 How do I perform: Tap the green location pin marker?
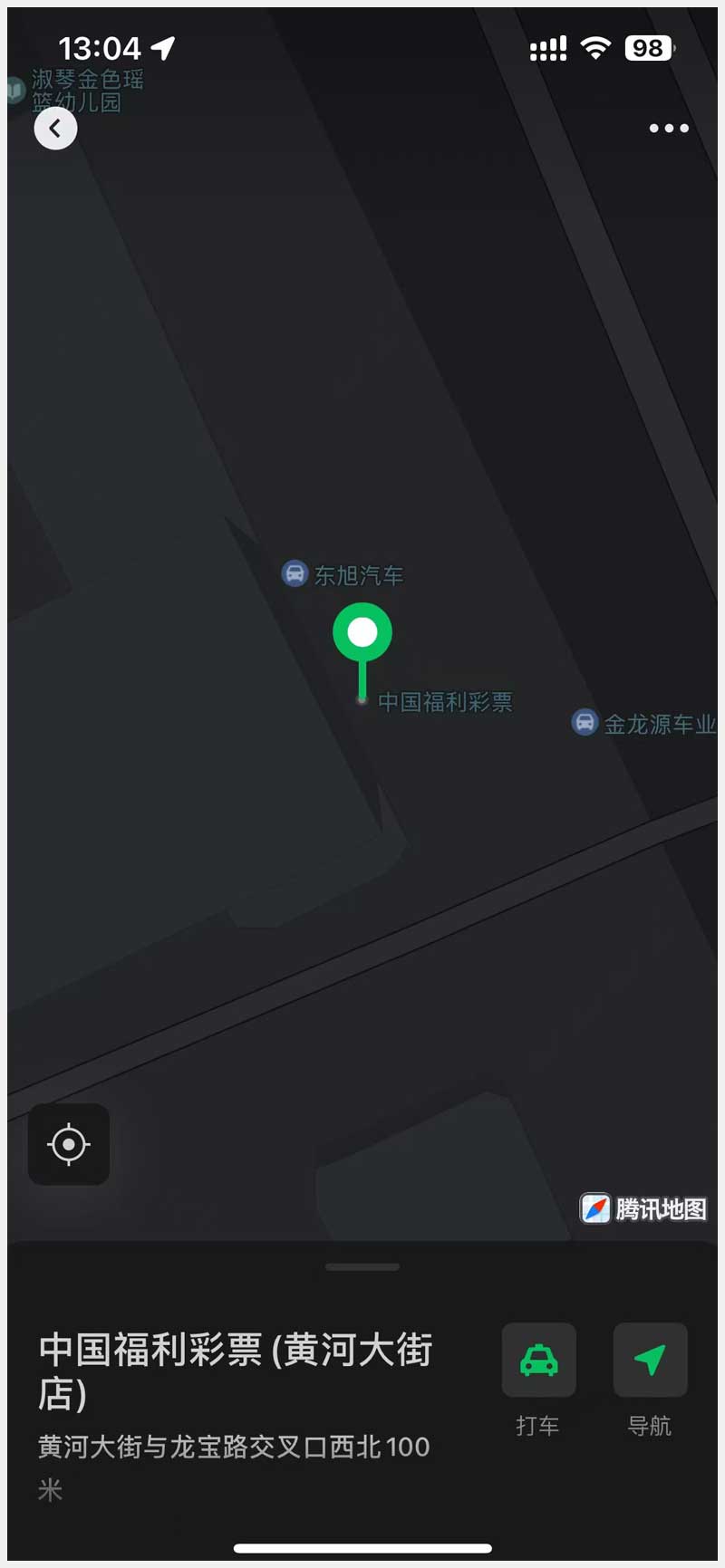coord(362,633)
